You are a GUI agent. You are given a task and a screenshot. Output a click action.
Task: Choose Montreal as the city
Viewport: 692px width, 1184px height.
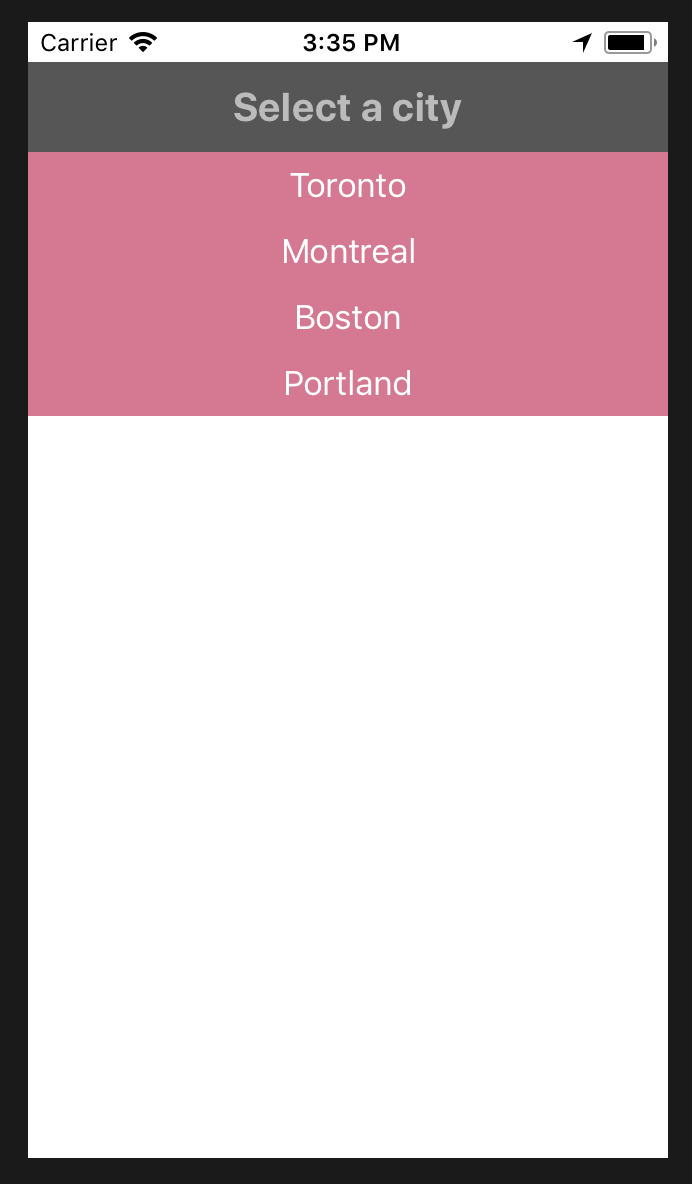347,252
